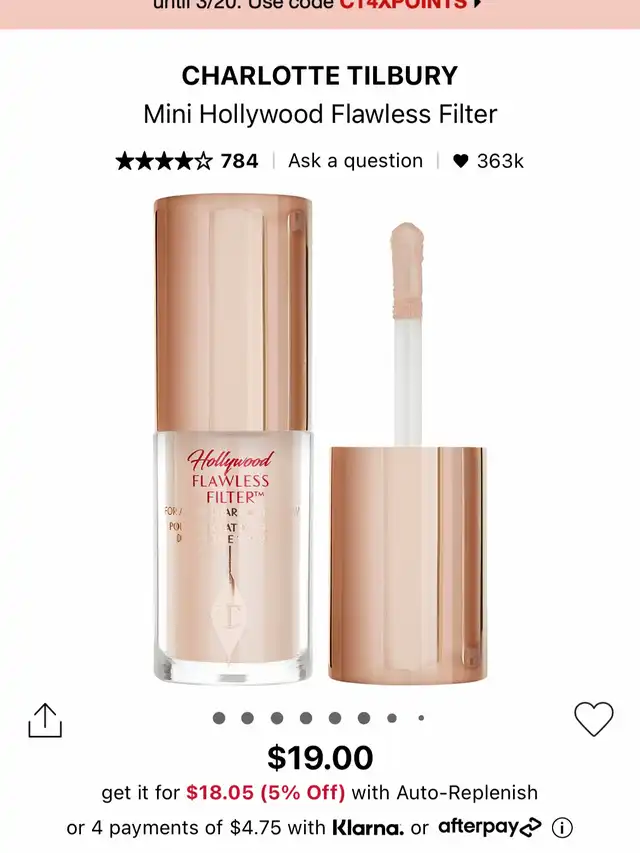
Task: Open the CT4XPOINTS promo banner
Action: [320, 6]
